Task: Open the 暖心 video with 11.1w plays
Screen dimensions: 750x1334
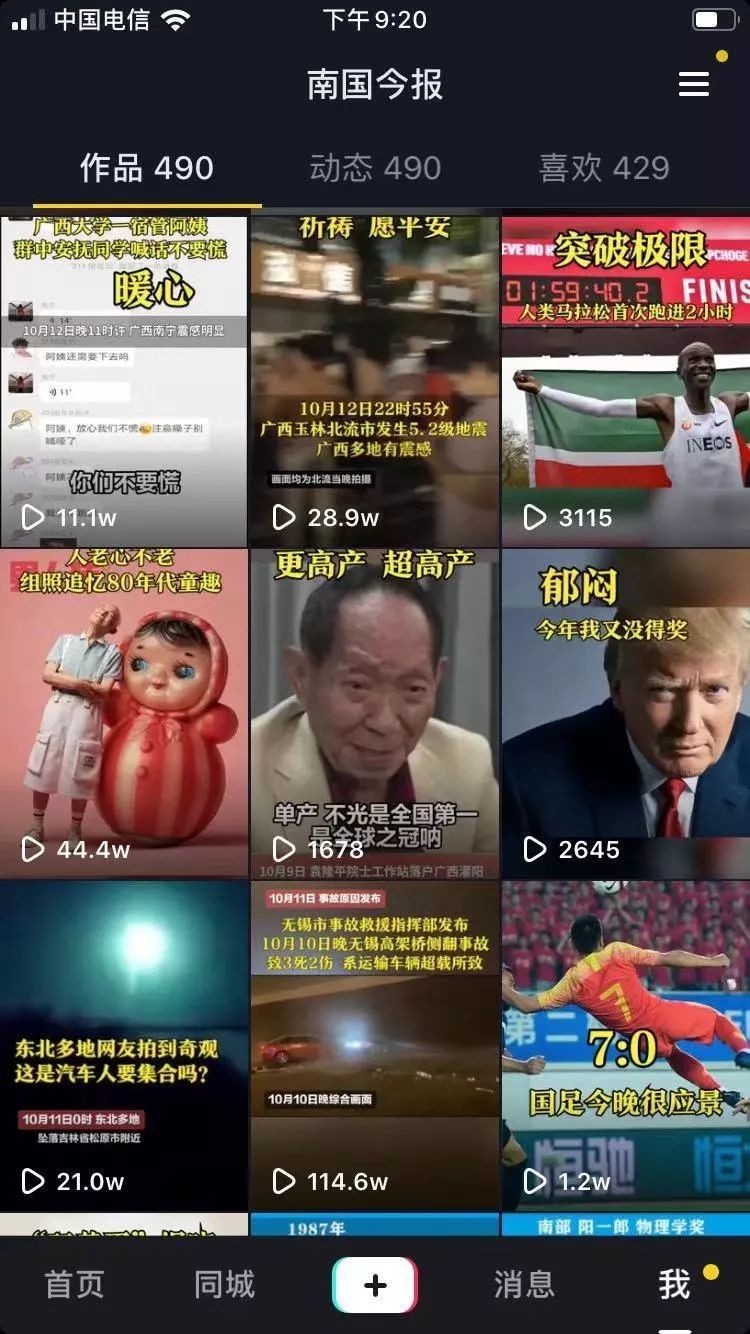Action: coord(124,380)
